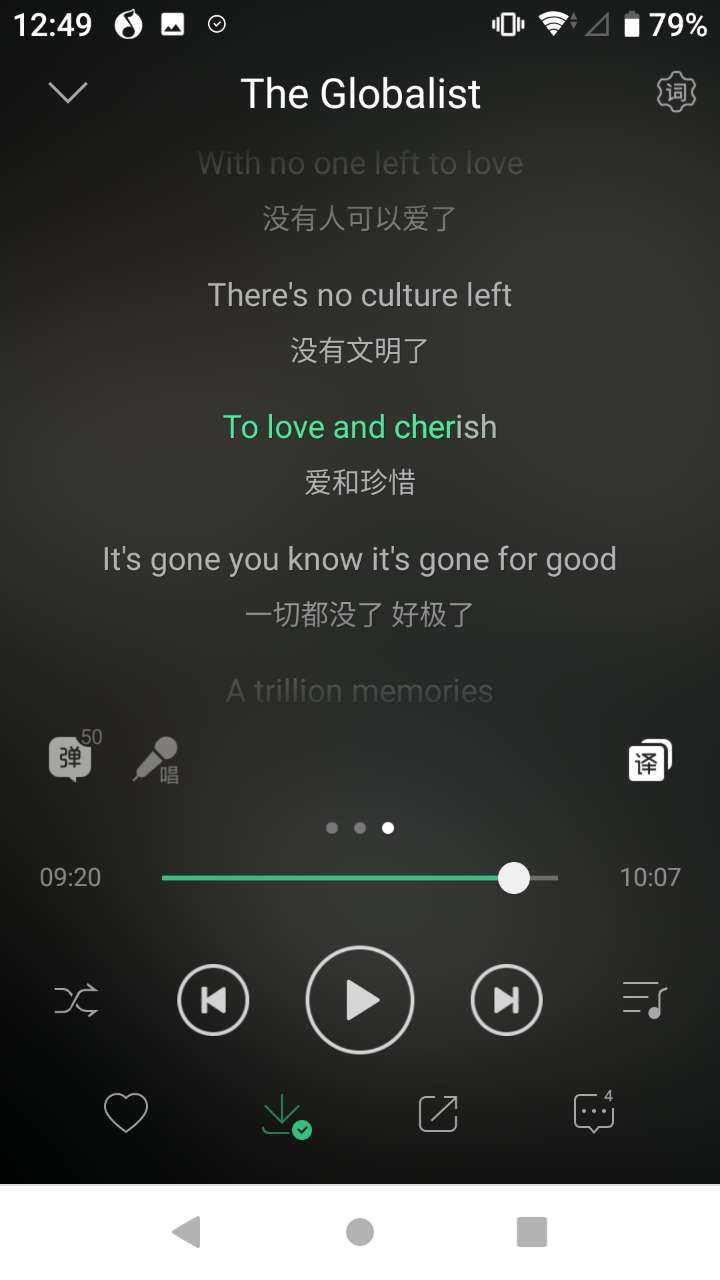Open the comments section showing 4 comments

593,1112
